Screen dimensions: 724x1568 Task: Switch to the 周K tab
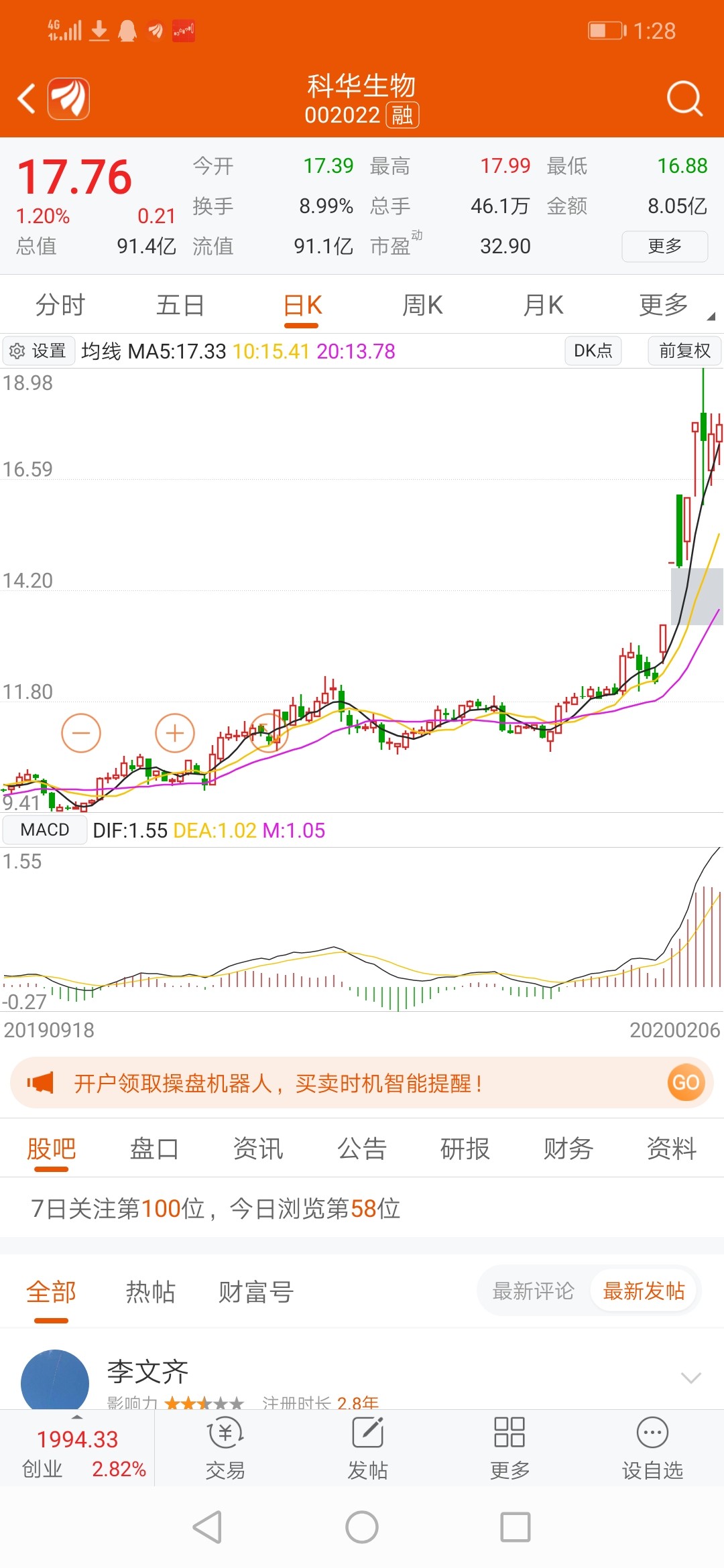click(421, 305)
